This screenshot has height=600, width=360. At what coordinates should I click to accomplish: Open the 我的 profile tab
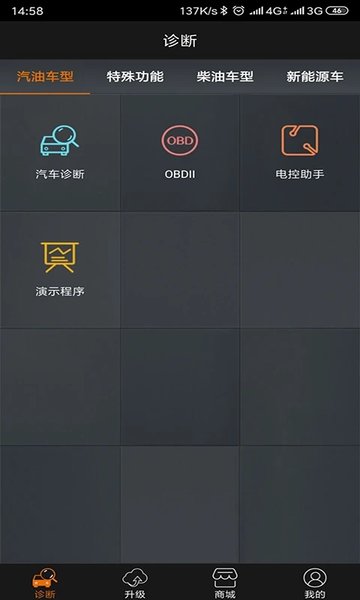click(315, 583)
